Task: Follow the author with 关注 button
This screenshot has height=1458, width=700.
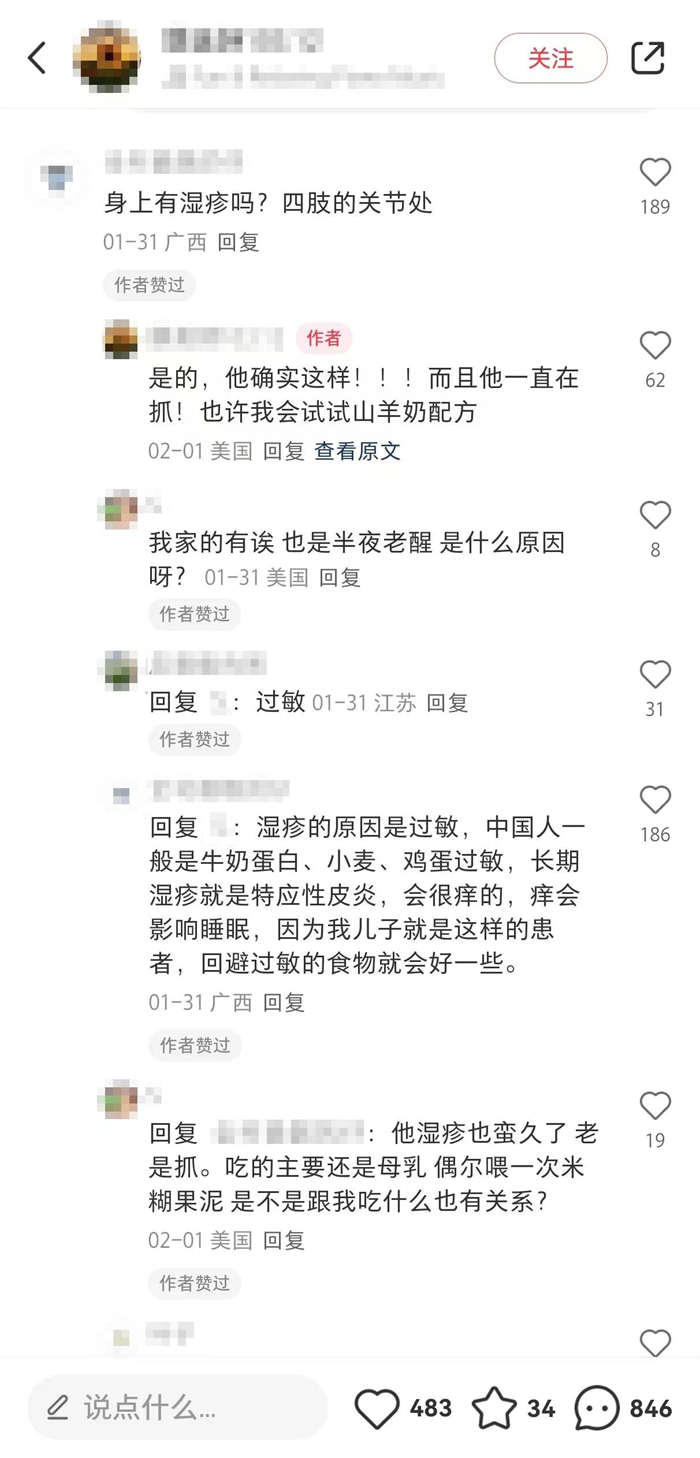Action: click(550, 58)
